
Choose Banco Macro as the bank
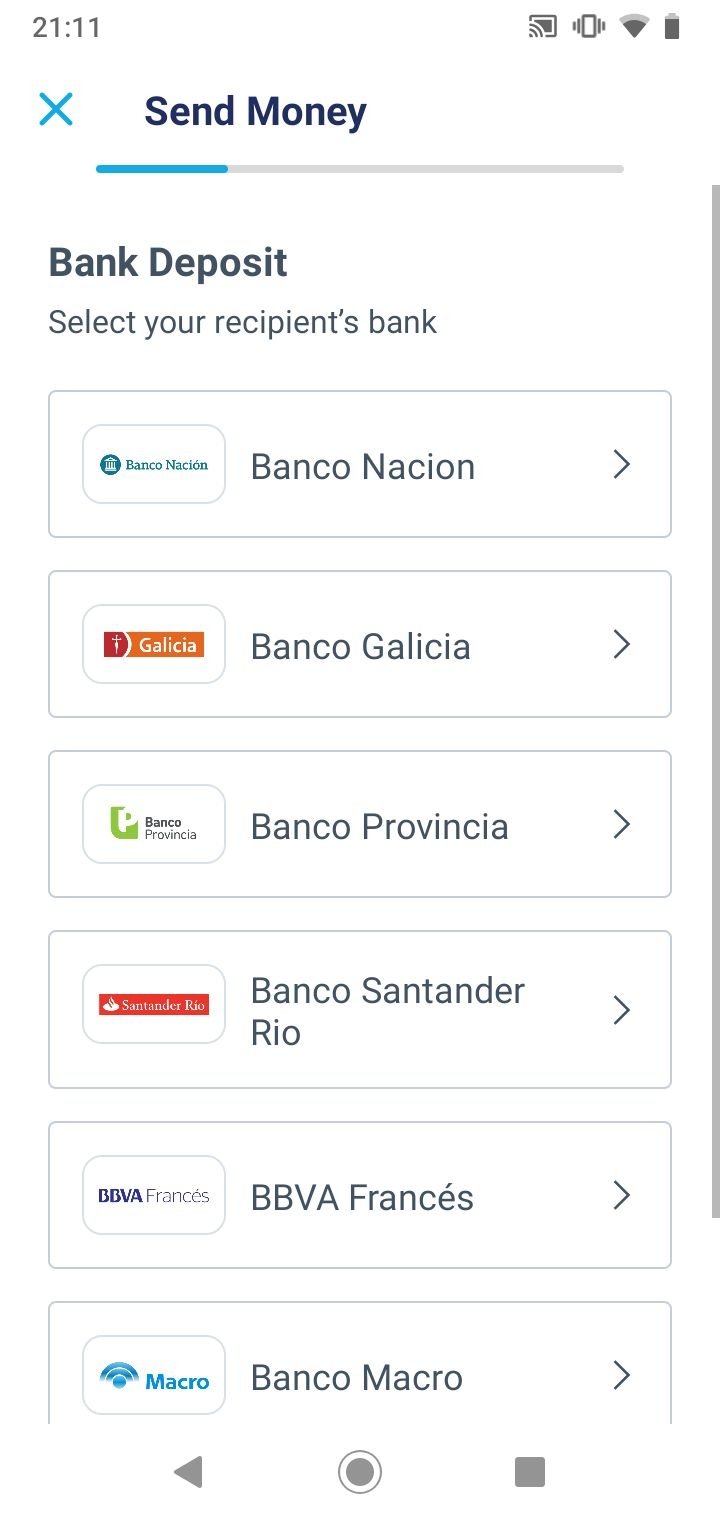tap(360, 1375)
